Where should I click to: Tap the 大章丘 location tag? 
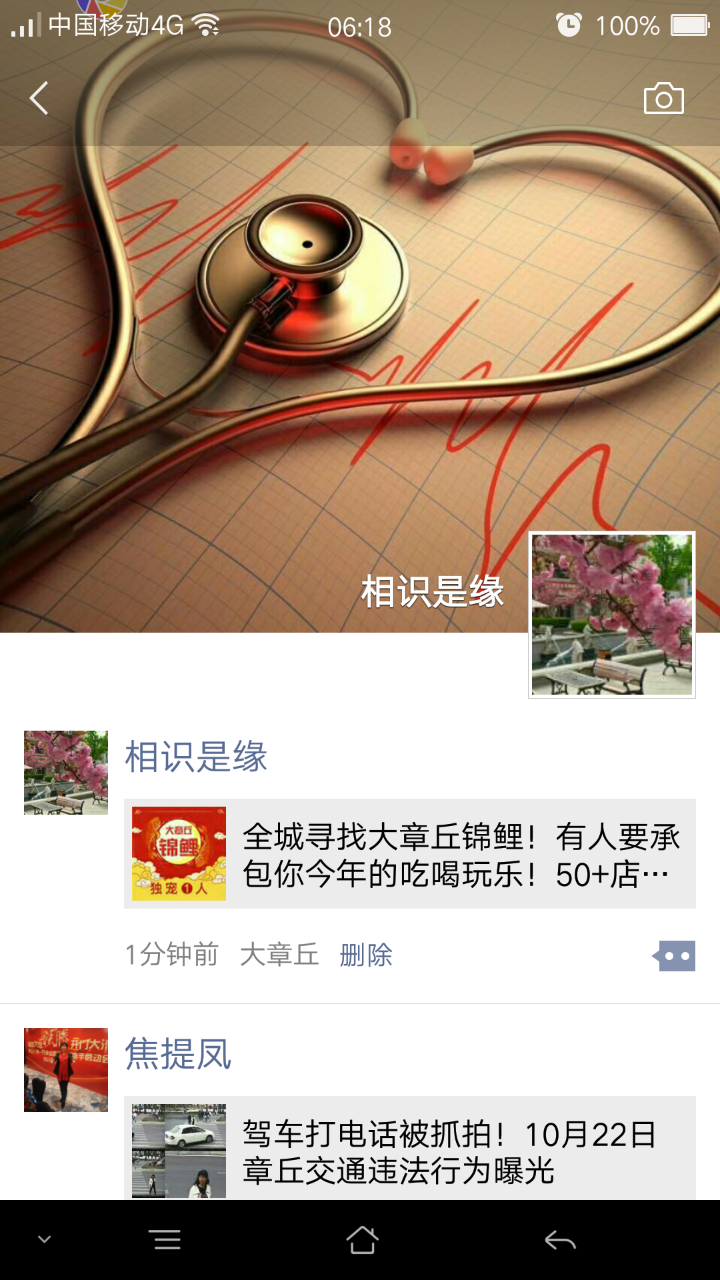tap(279, 955)
